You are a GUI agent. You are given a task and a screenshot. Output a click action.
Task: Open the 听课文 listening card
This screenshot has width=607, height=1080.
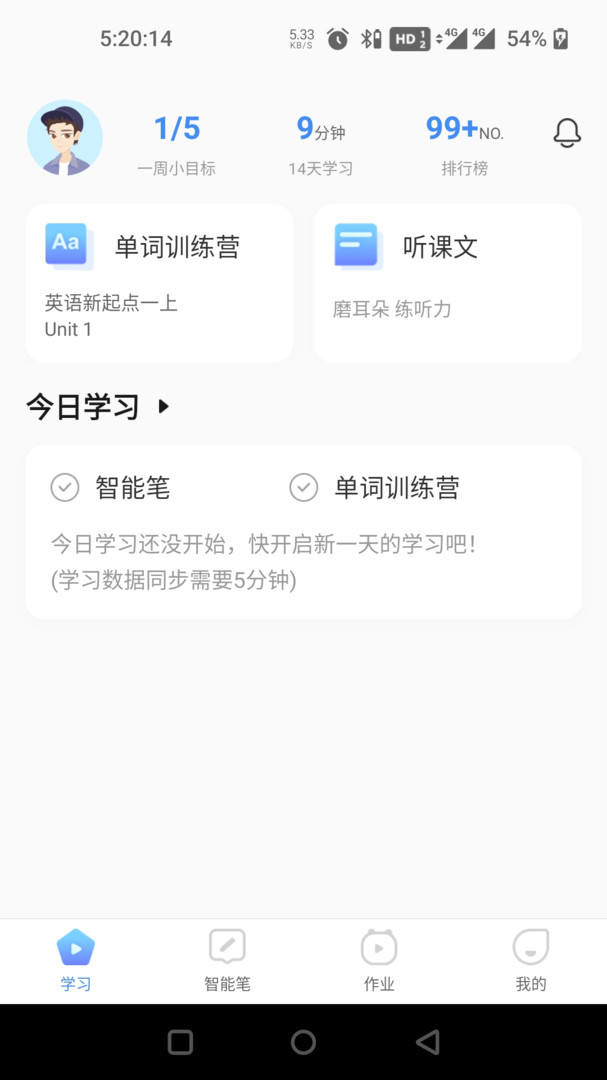click(x=447, y=283)
